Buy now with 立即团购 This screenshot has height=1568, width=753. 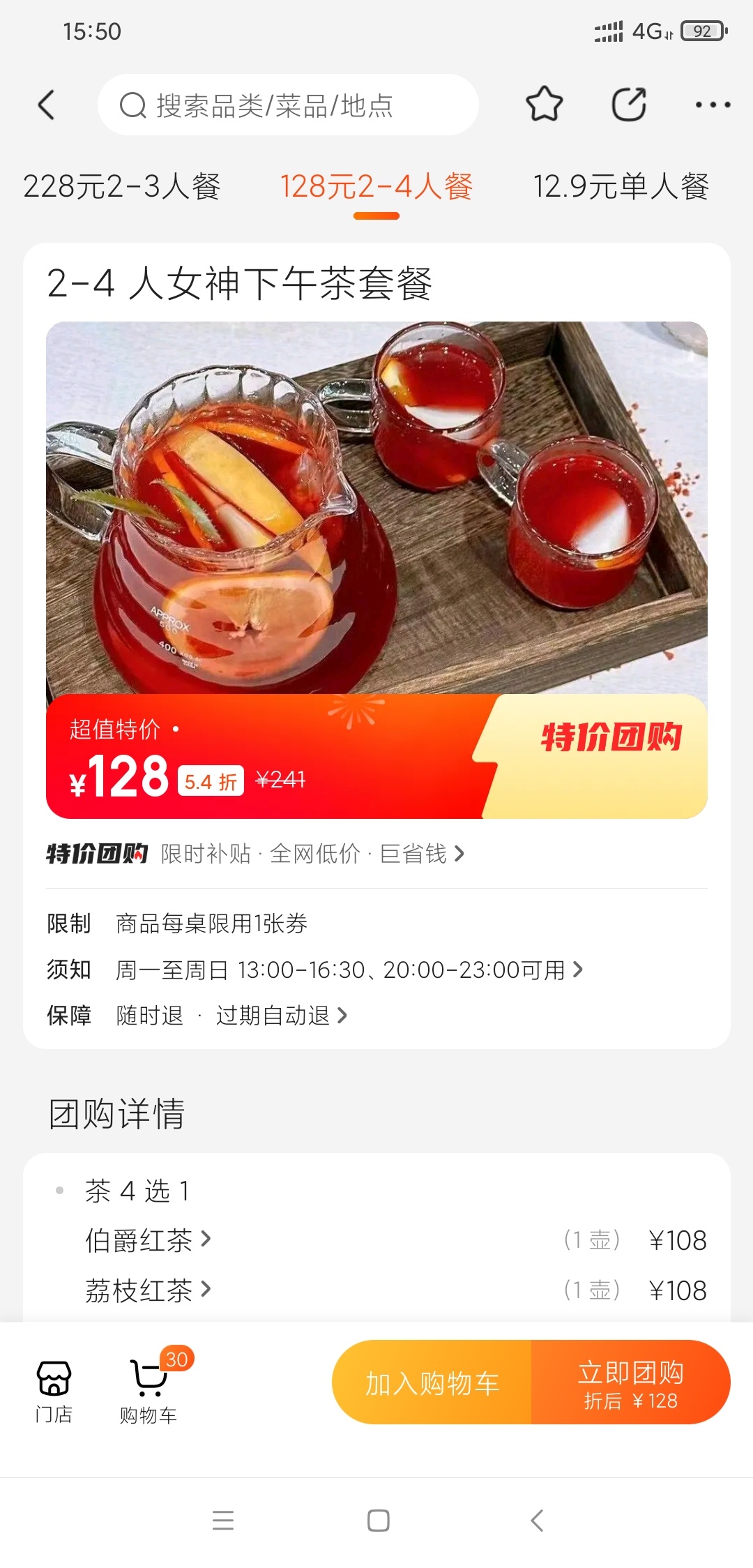[631, 1382]
